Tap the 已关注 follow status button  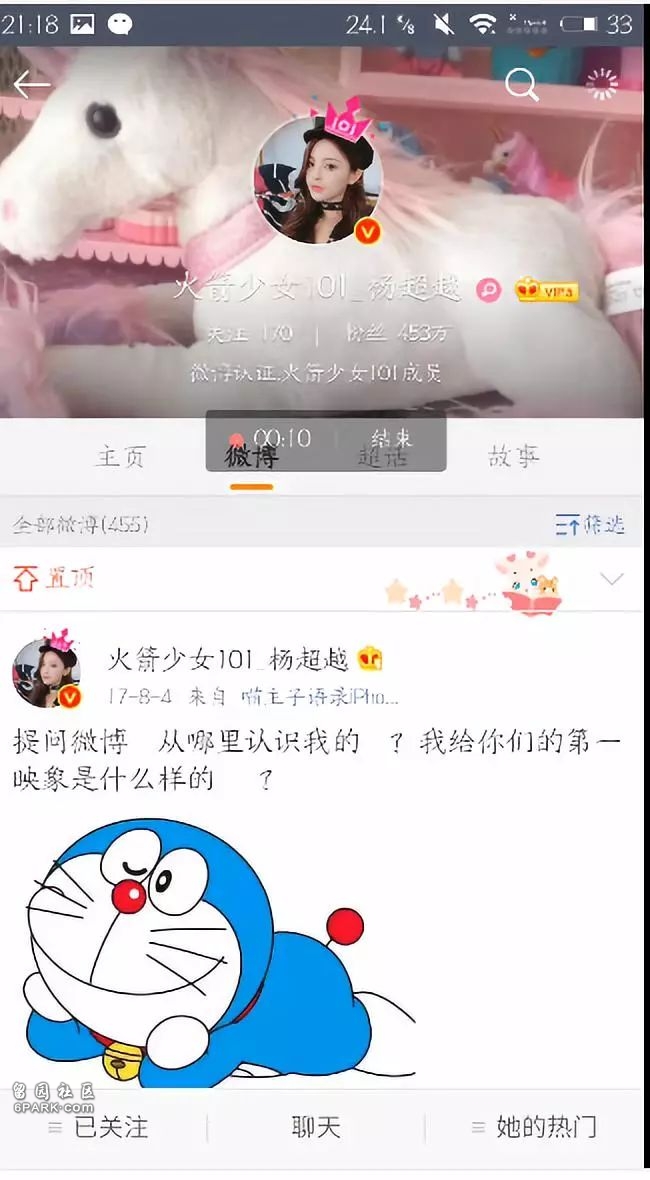click(x=100, y=1128)
